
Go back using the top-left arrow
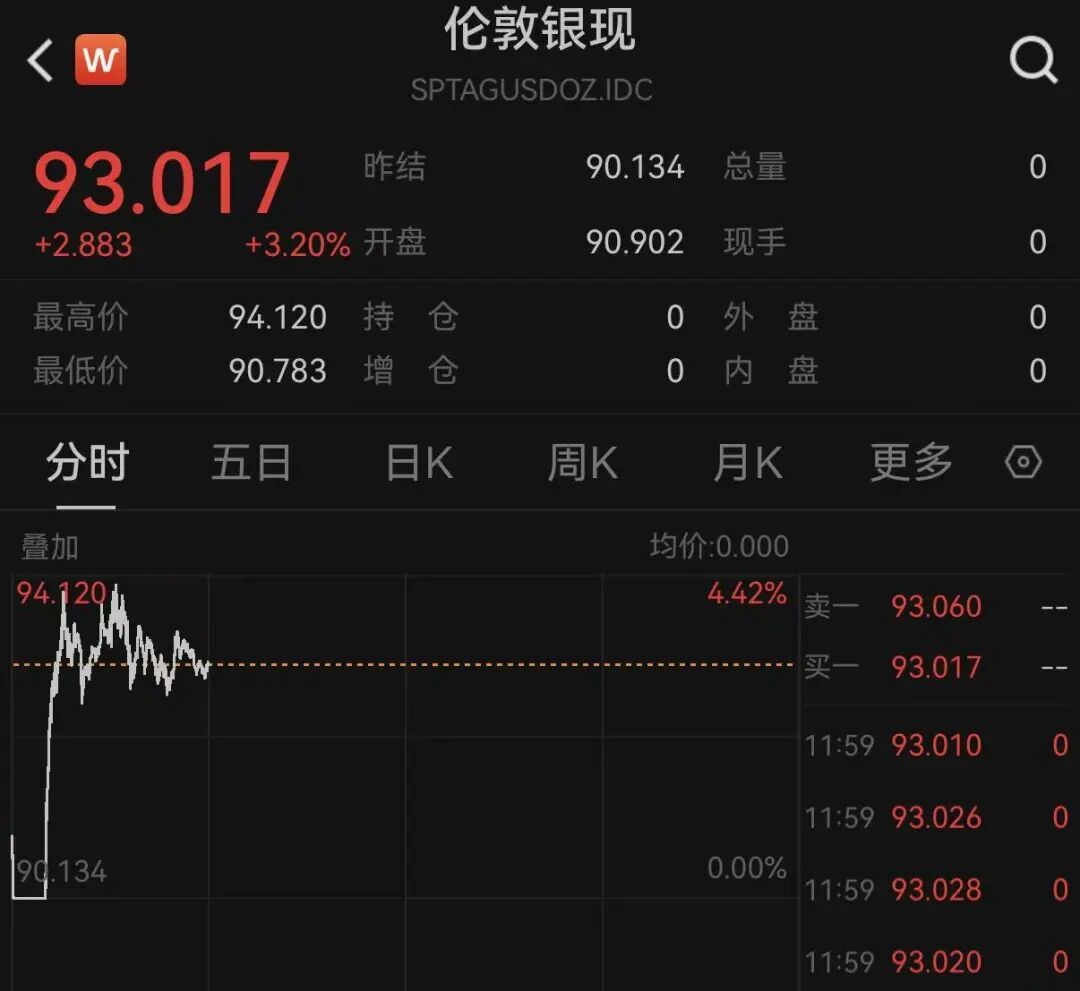coord(40,61)
